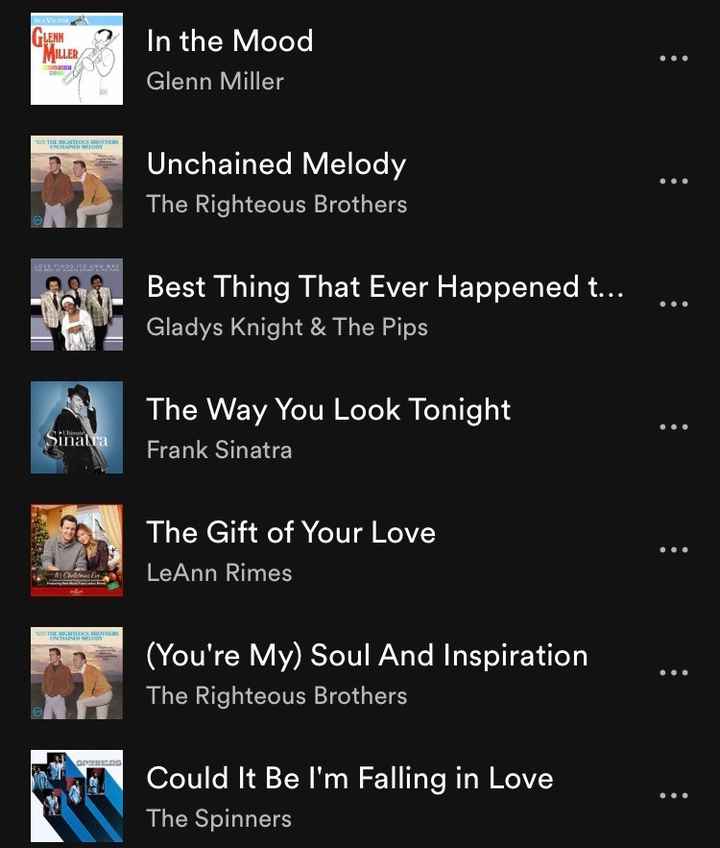
Task: Open the options menu for Unchained Melody
Action: (x=673, y=181)
